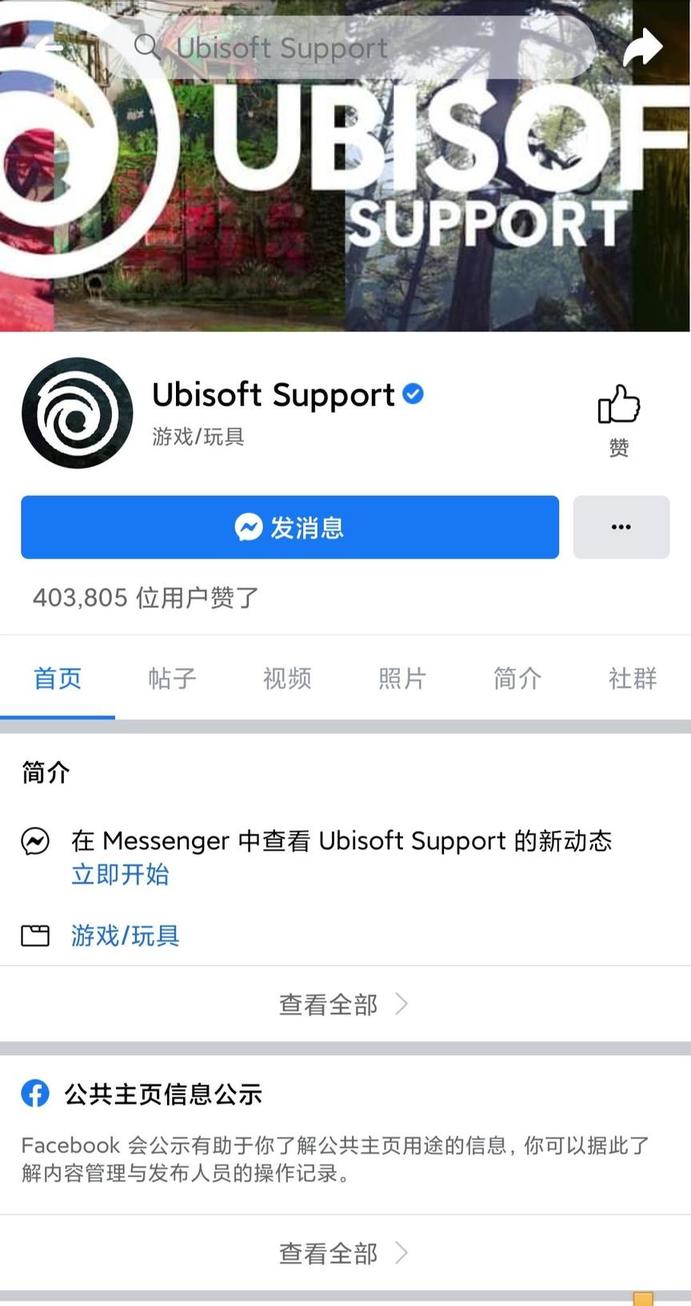Open the 游戏/玩具 category link in 简介
The width and height of the screenshot is (691, 1306).
pos(125,936)
